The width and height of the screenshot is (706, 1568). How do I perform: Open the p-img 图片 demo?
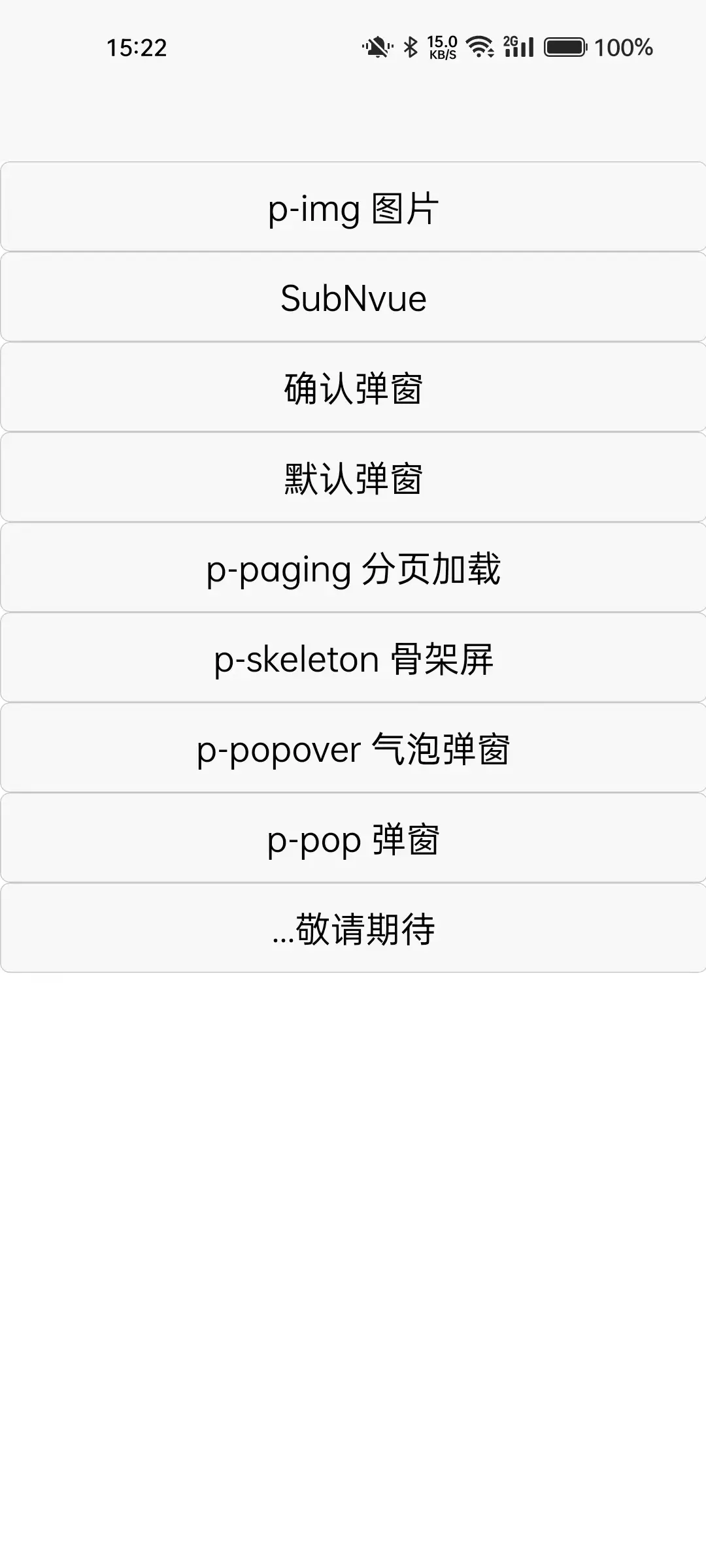tap(353, 207)
